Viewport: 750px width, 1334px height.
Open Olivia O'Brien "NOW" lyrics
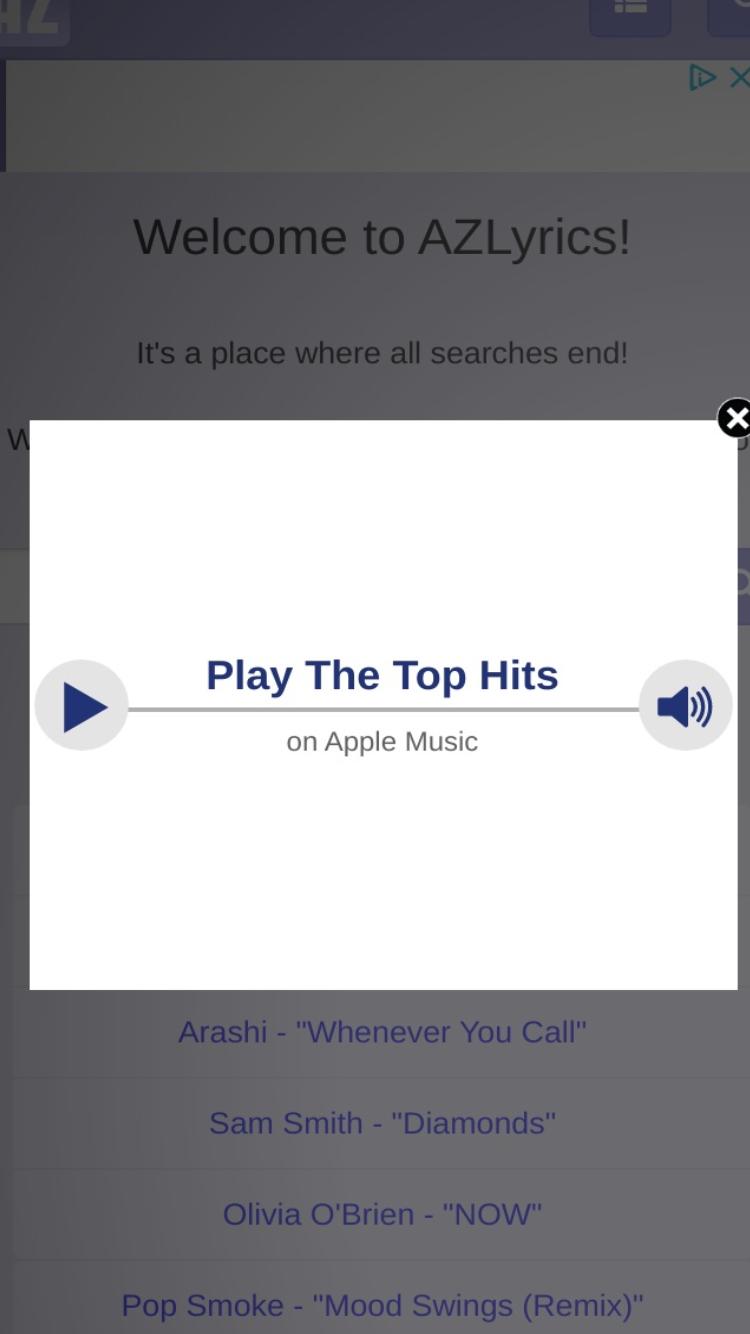tap(382, 1214)
